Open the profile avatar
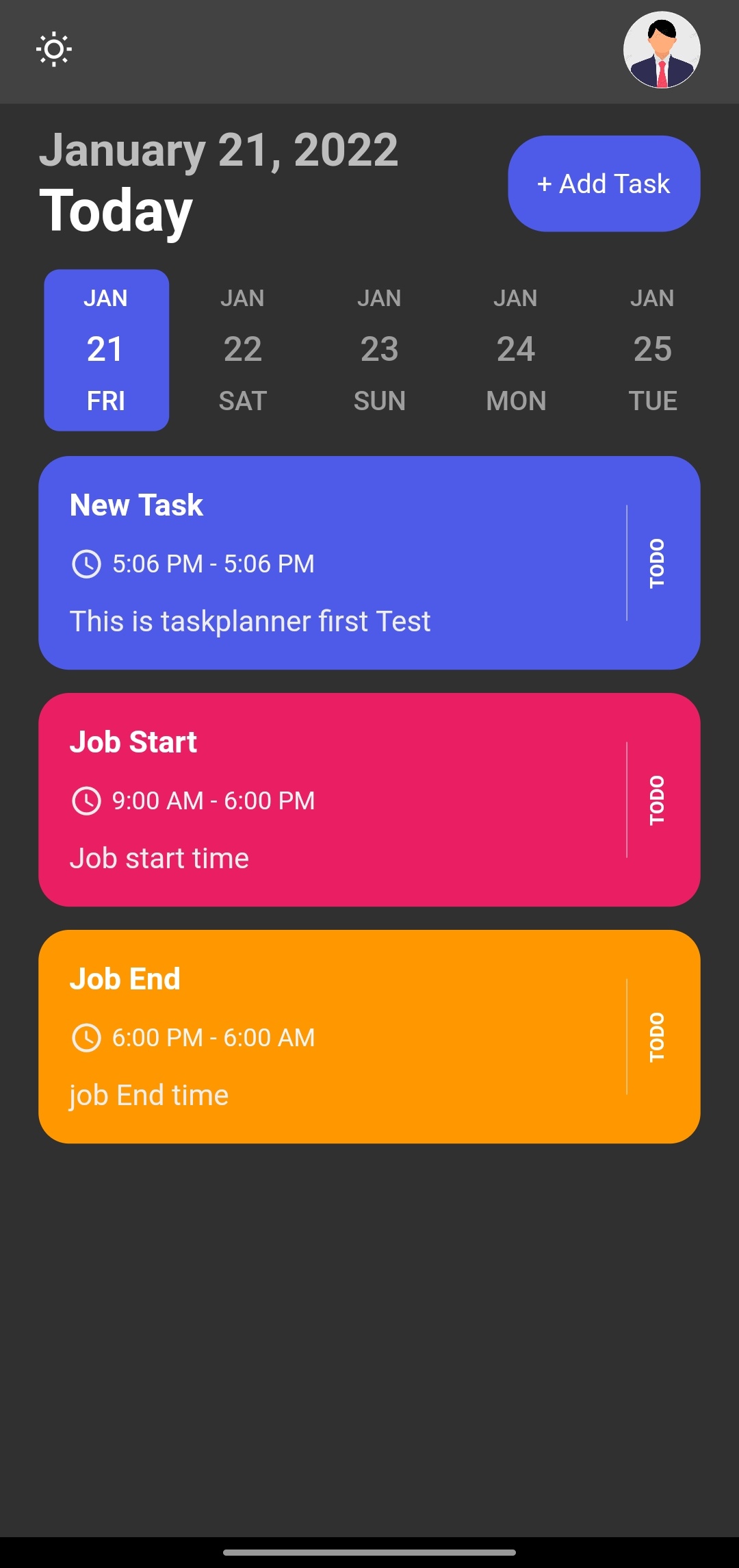739x1568 pixels. (661, 50)
